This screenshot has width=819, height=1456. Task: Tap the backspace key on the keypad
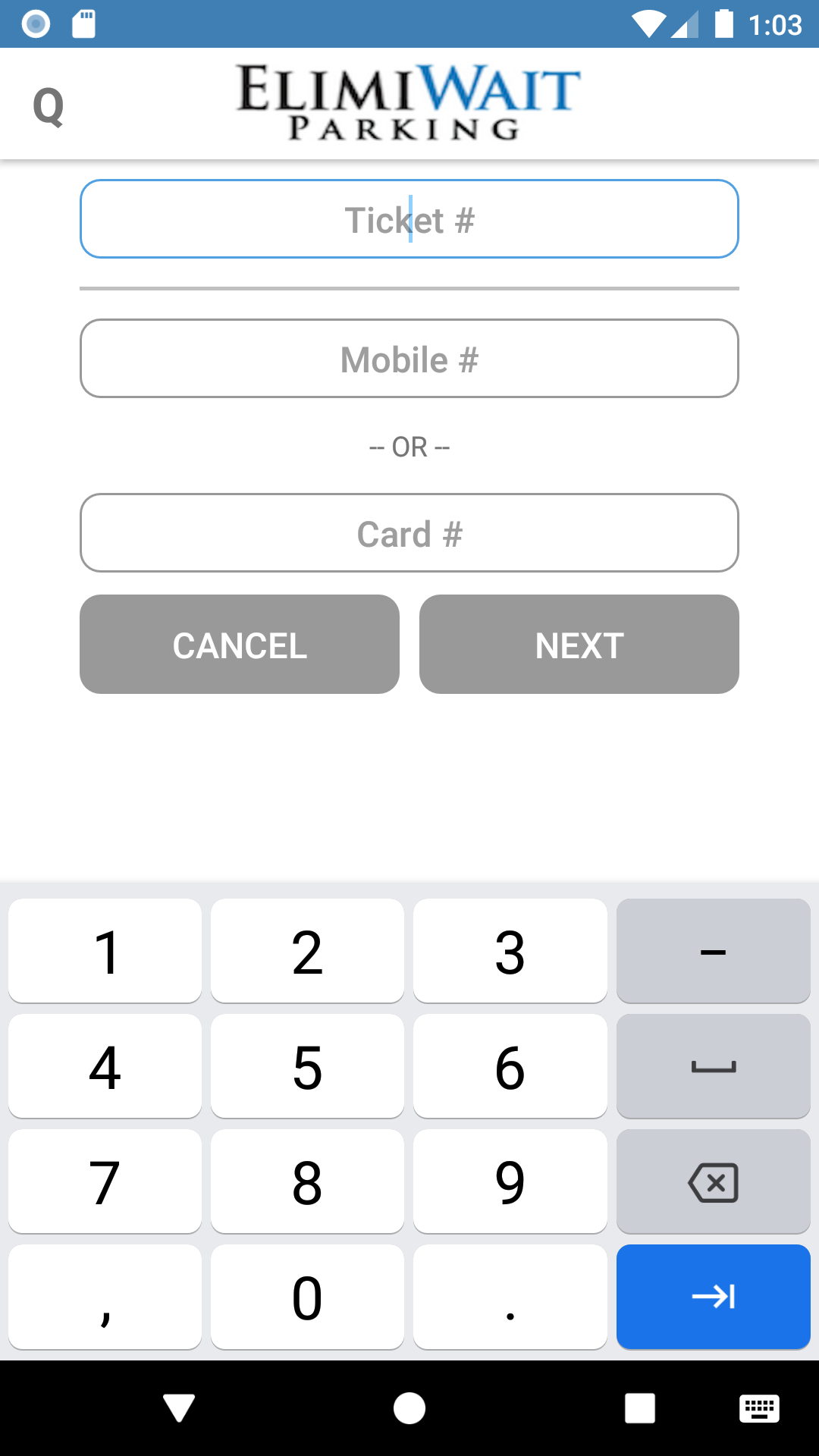[713, 1181]
